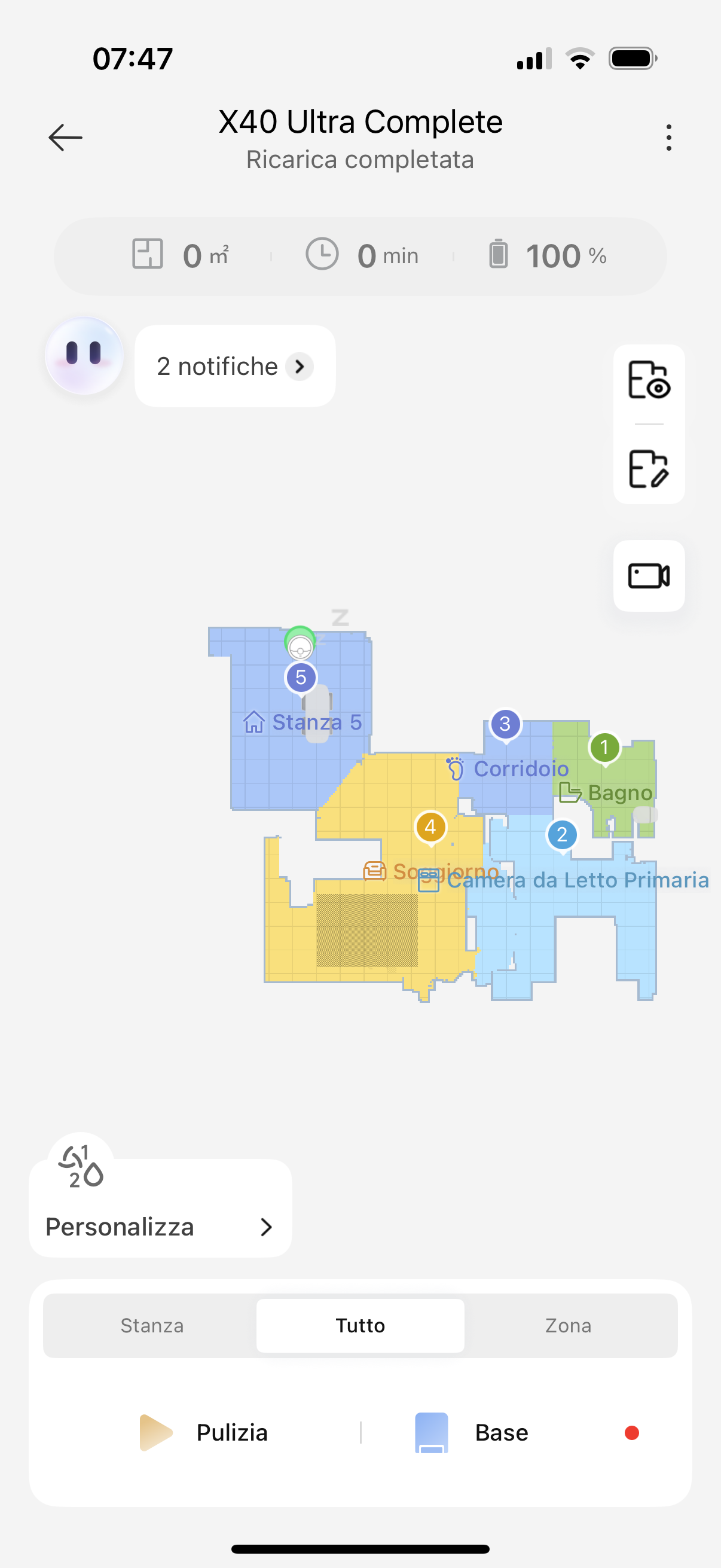Viewport: 721px width, 1568px height.
Task: Switch to the Stanza tab
Action: (x=151, y=1325)
